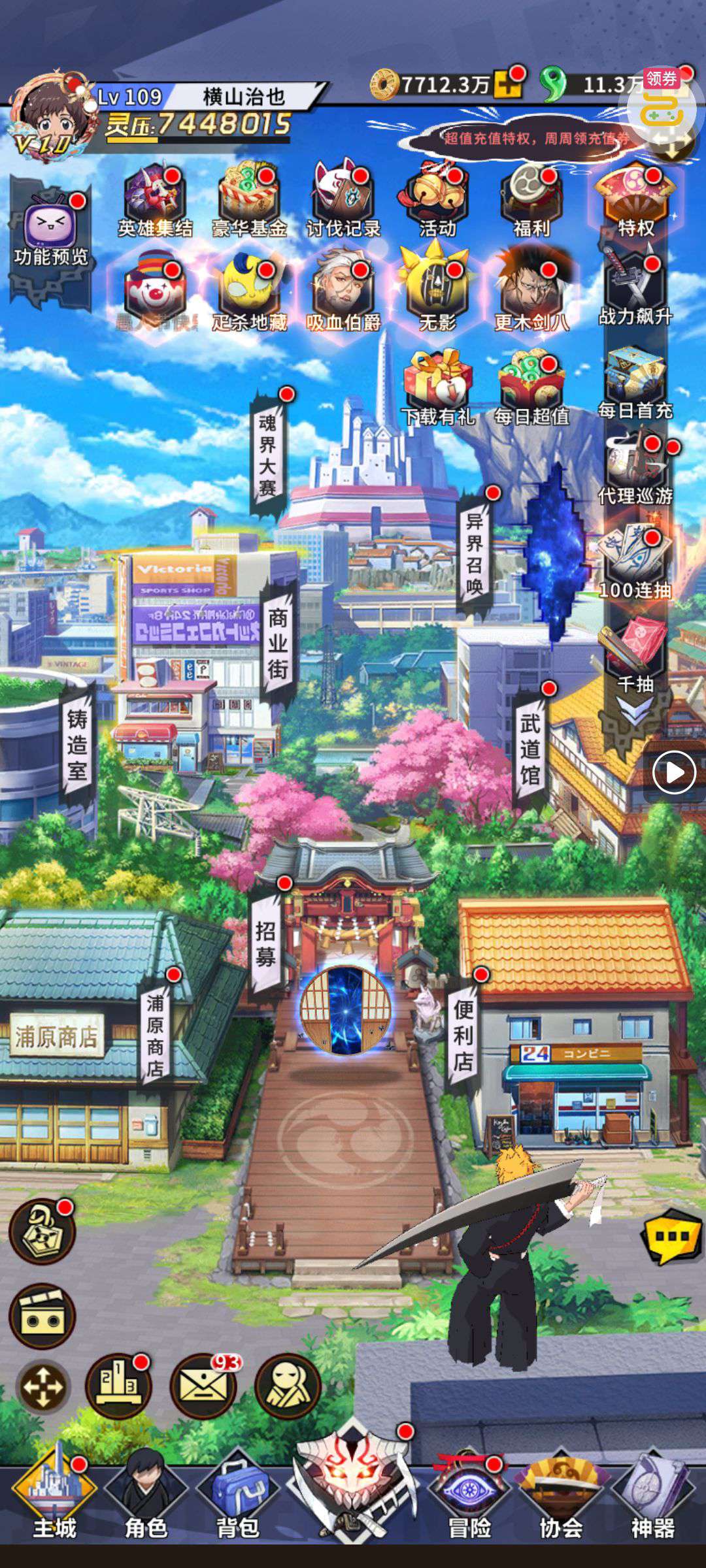Open the 福利 rewards icon

pyautogui.click(x=531, y=201)
